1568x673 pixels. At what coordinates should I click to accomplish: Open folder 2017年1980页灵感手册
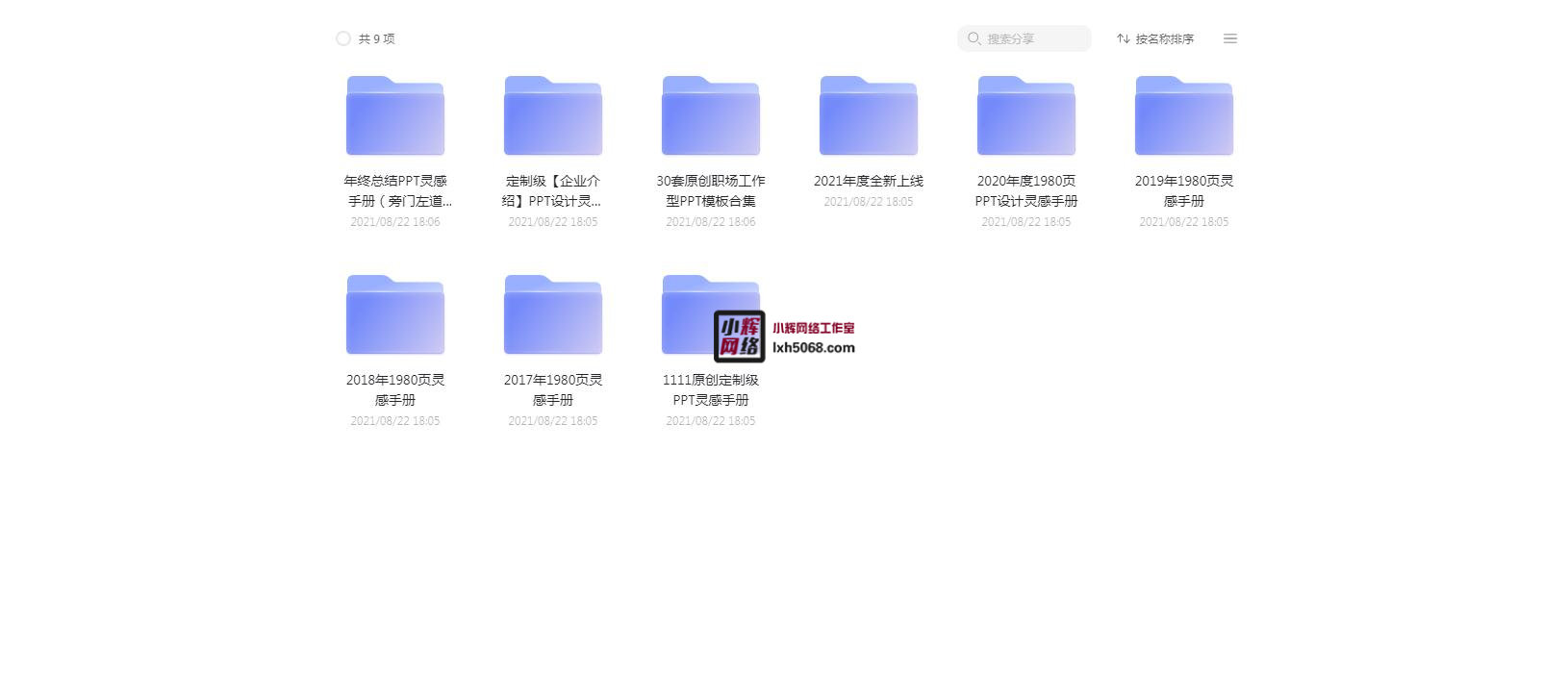coord(553,316)
